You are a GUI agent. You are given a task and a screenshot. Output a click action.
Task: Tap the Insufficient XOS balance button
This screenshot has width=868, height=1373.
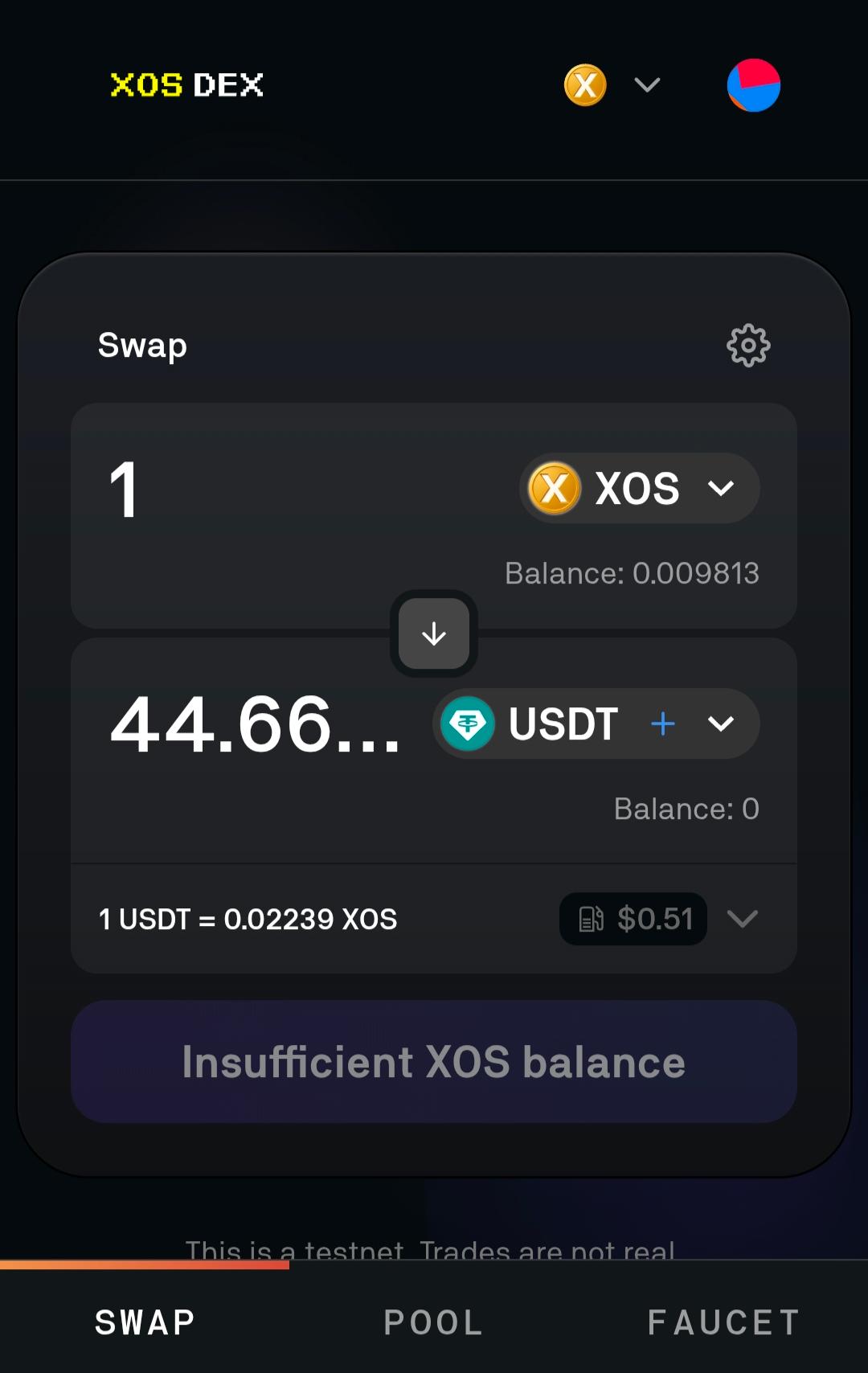point(434,1062)
